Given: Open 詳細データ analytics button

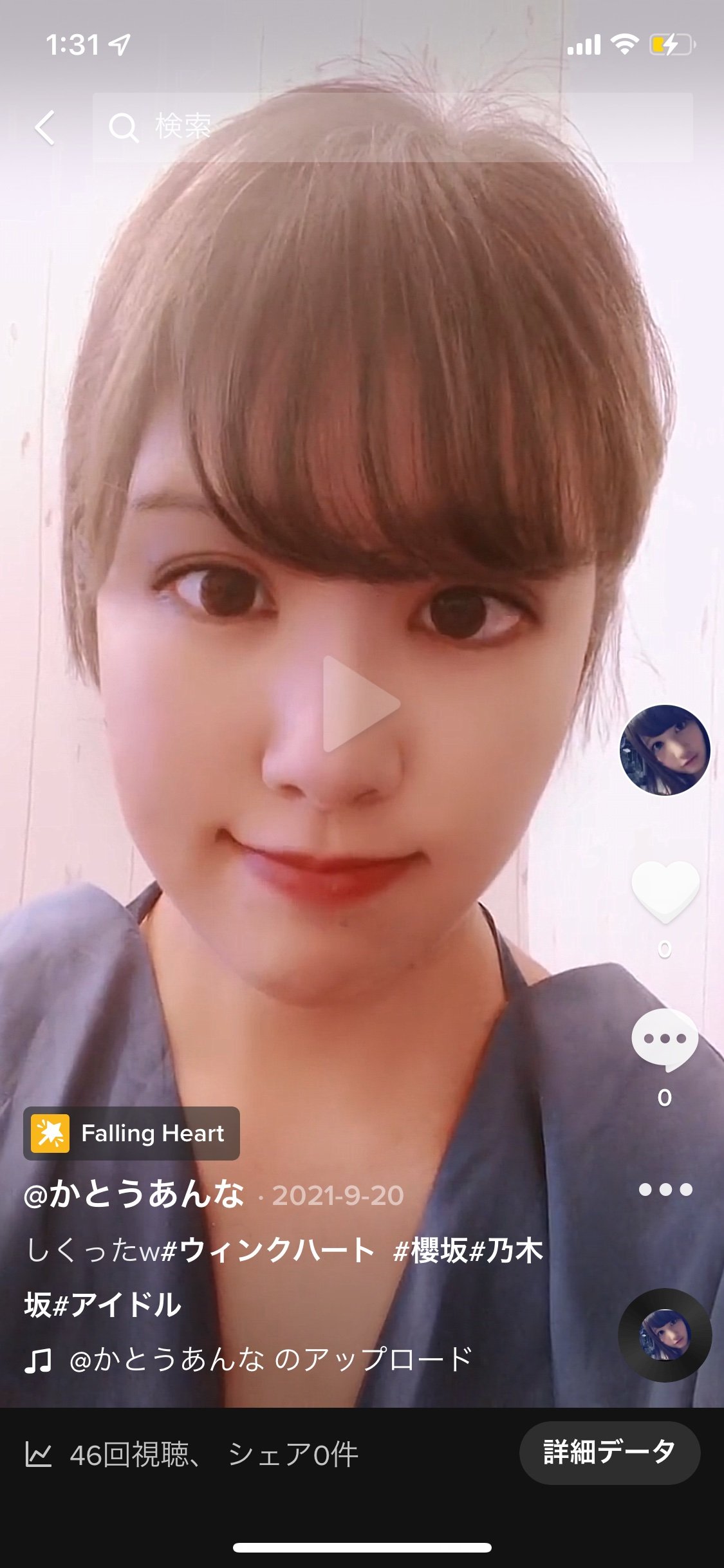Looking at the screenshot, I should [x=609, y=1453].
